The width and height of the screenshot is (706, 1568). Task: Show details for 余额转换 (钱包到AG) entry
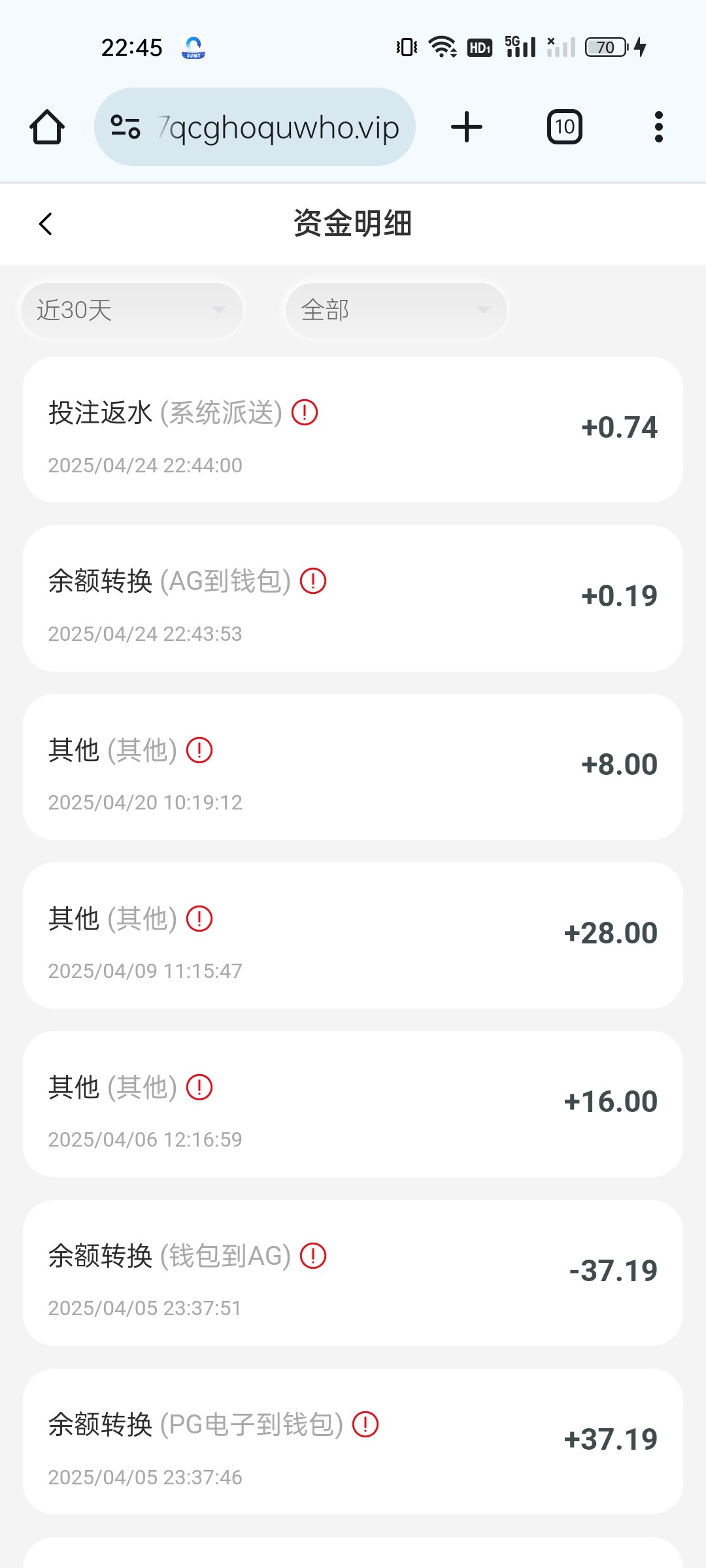pyautogui.click(x=313, y=1256)
